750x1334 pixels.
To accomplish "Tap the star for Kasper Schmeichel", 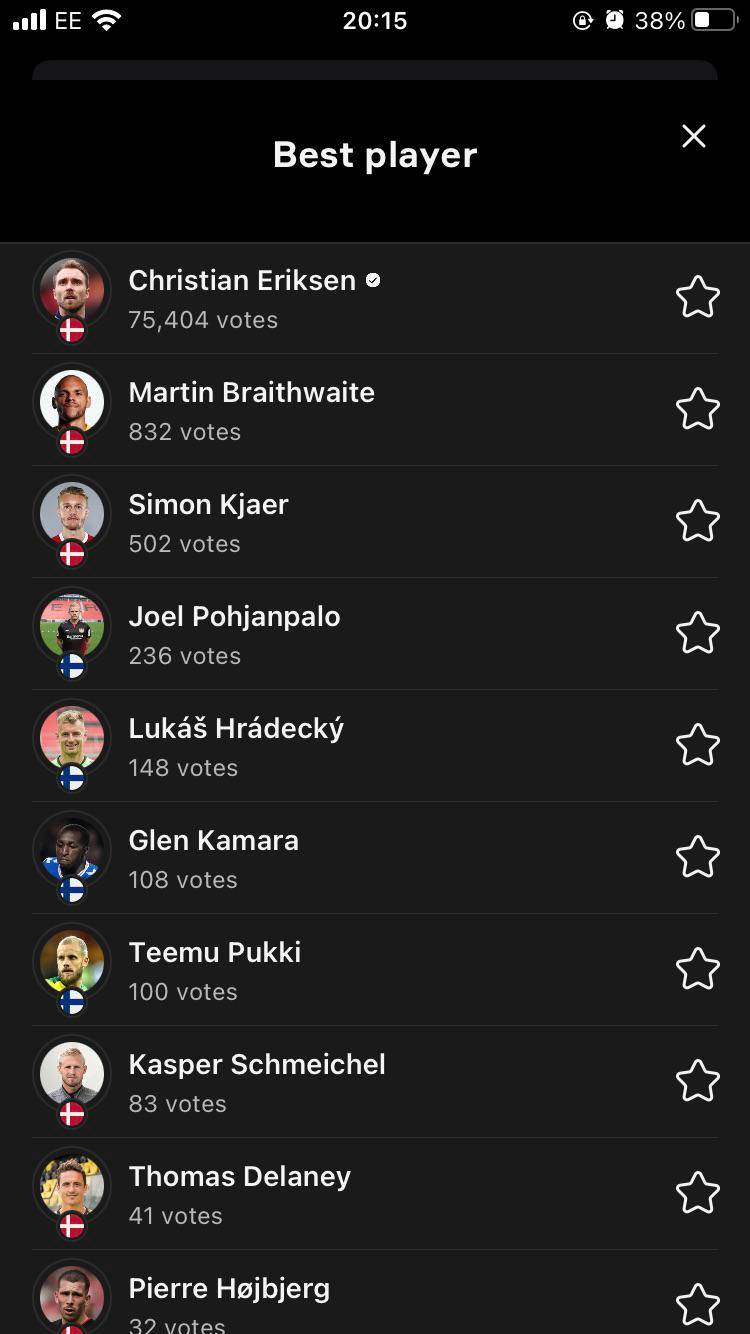I will (x=697, y=1081).
